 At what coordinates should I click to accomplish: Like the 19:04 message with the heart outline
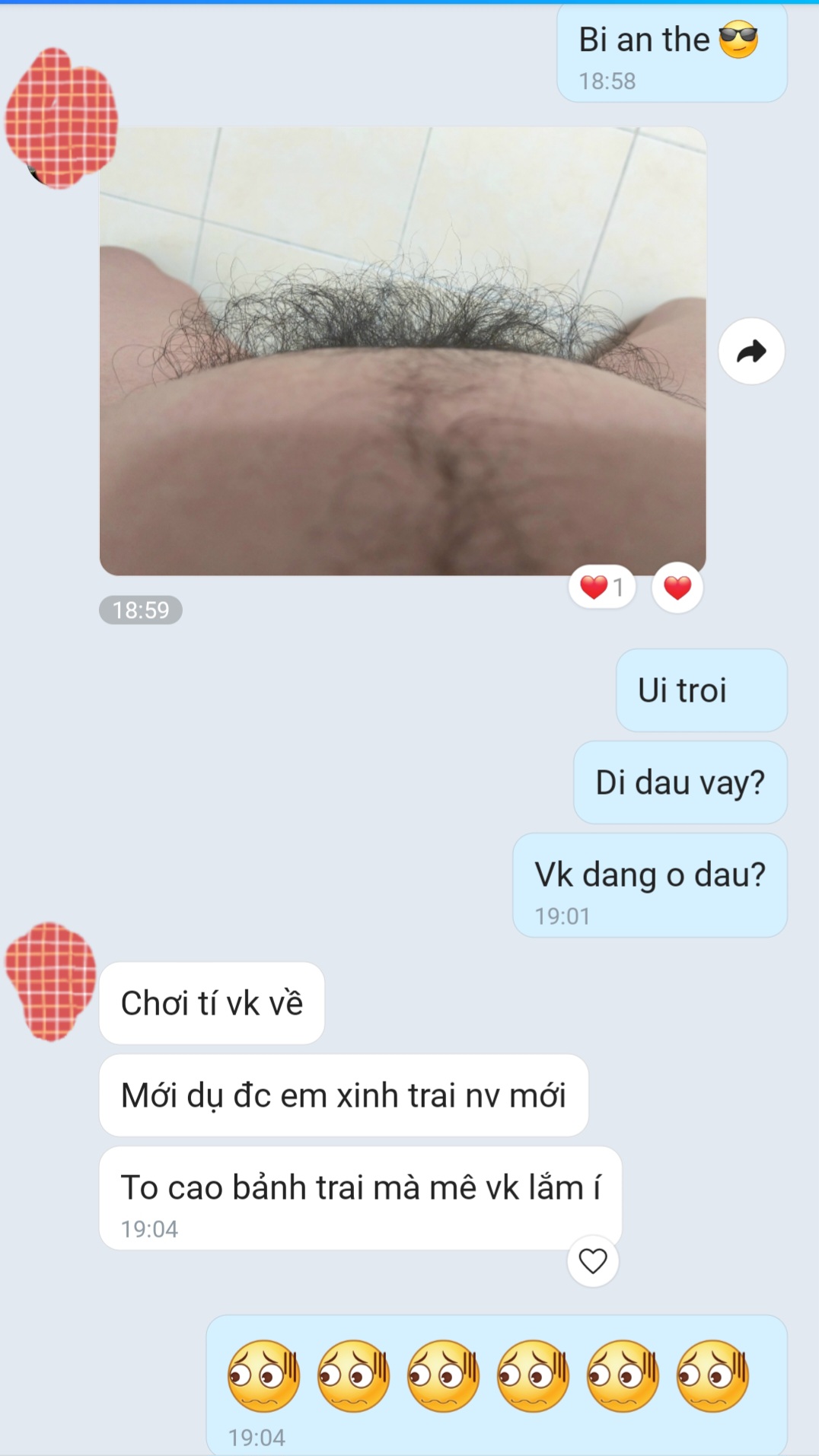pos(593,1261)
